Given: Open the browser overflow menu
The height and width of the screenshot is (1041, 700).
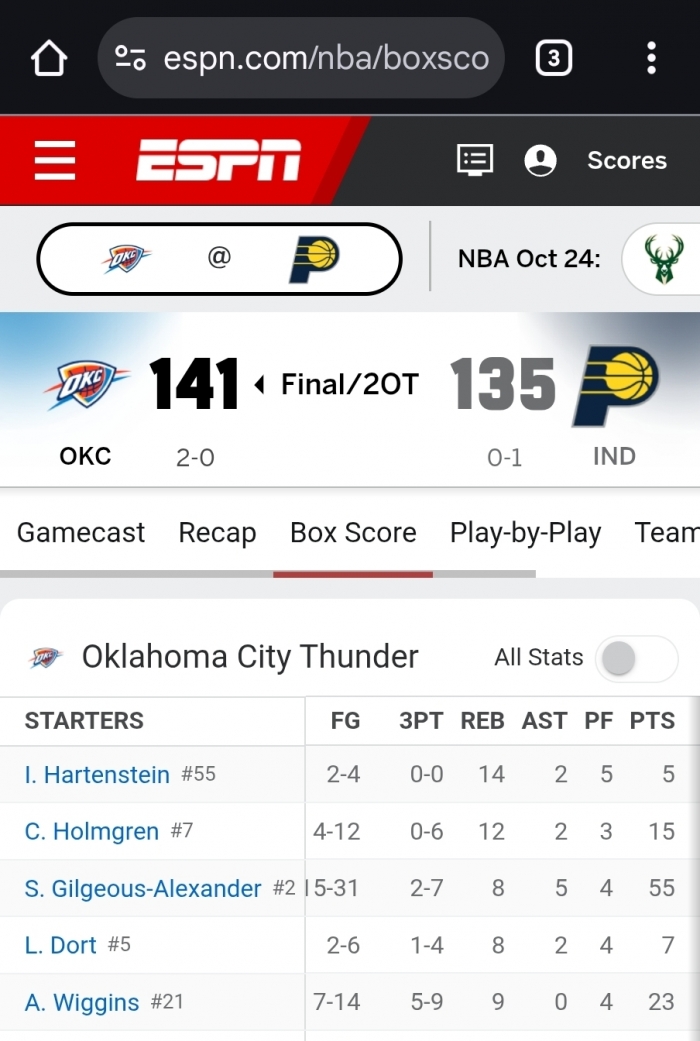Looking at the screenshot, I should click(651, 58).
